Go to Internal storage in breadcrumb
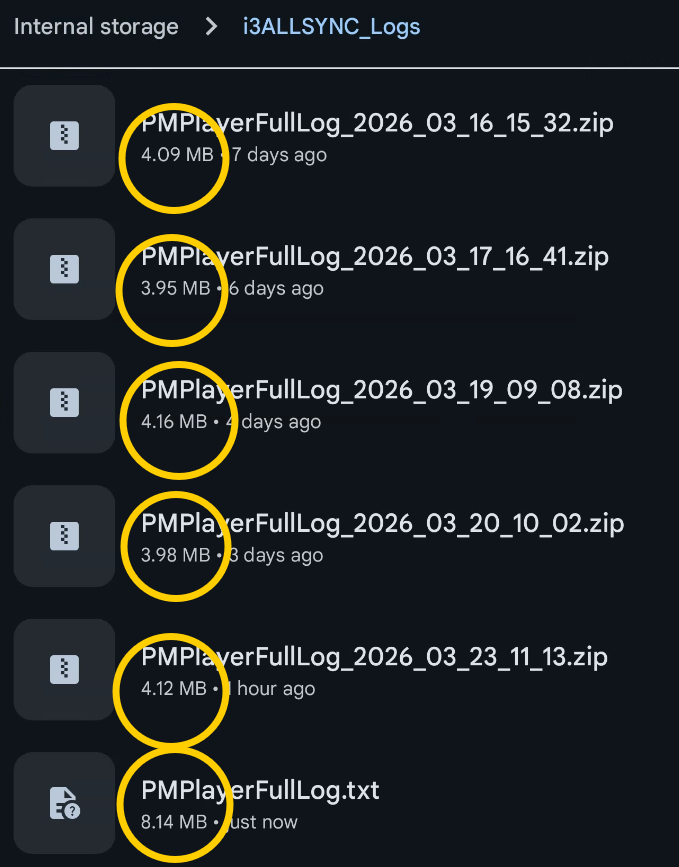679x867 pixels. coord(96,26)
